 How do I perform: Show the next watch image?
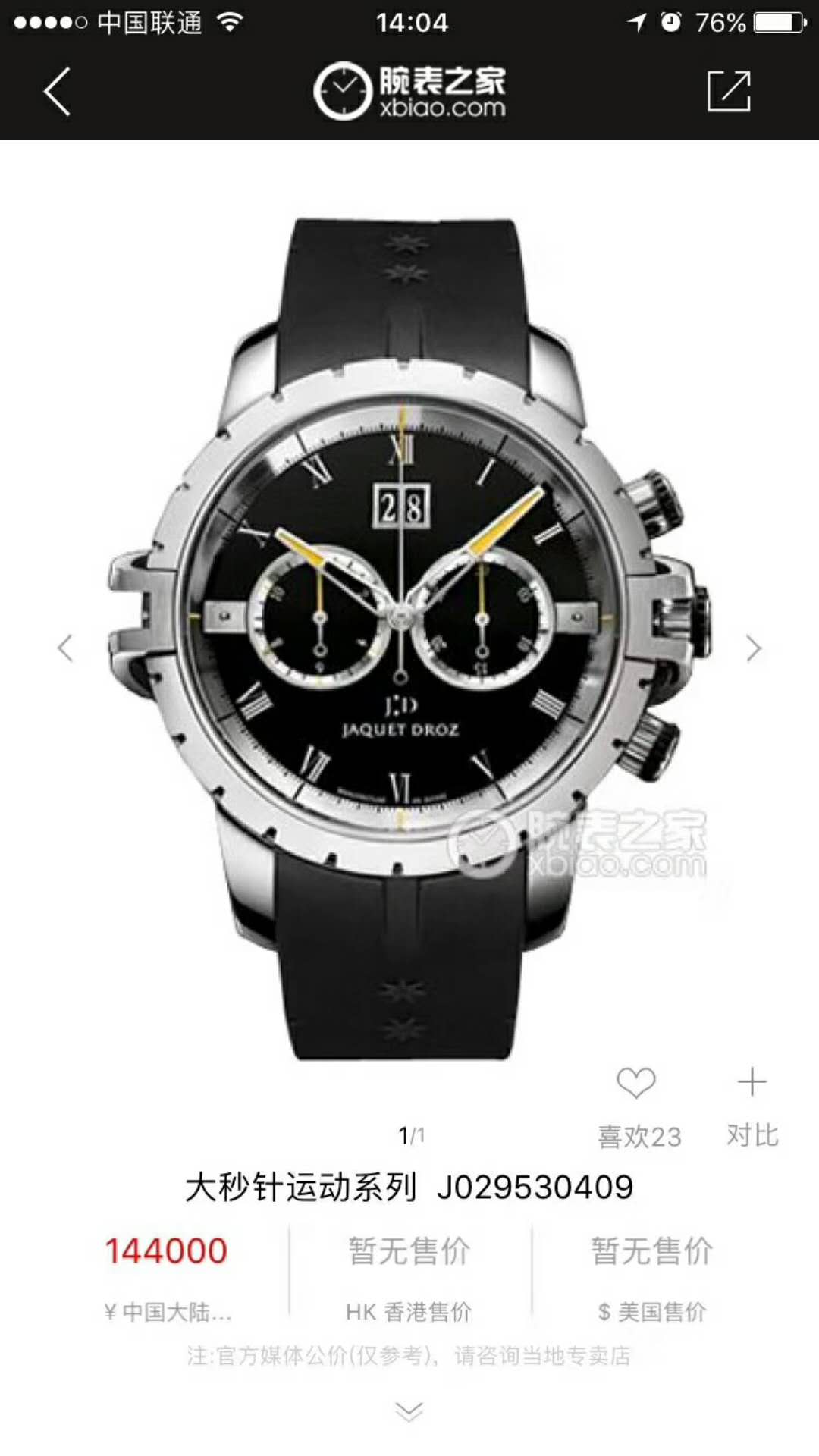pos(752,648)
